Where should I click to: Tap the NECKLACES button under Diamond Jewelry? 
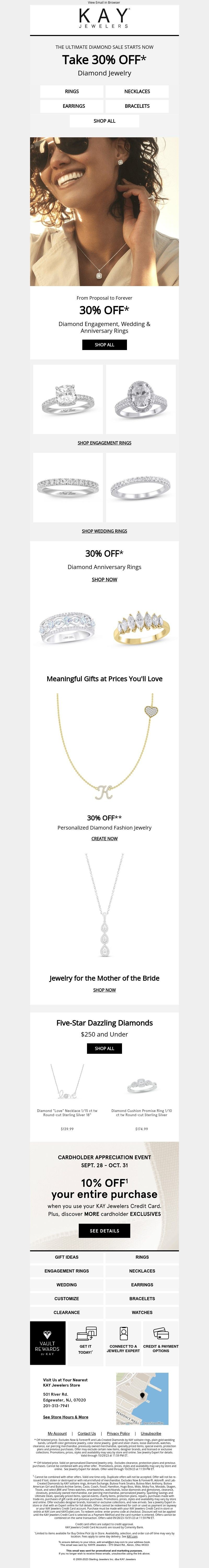tap(137, 91)
